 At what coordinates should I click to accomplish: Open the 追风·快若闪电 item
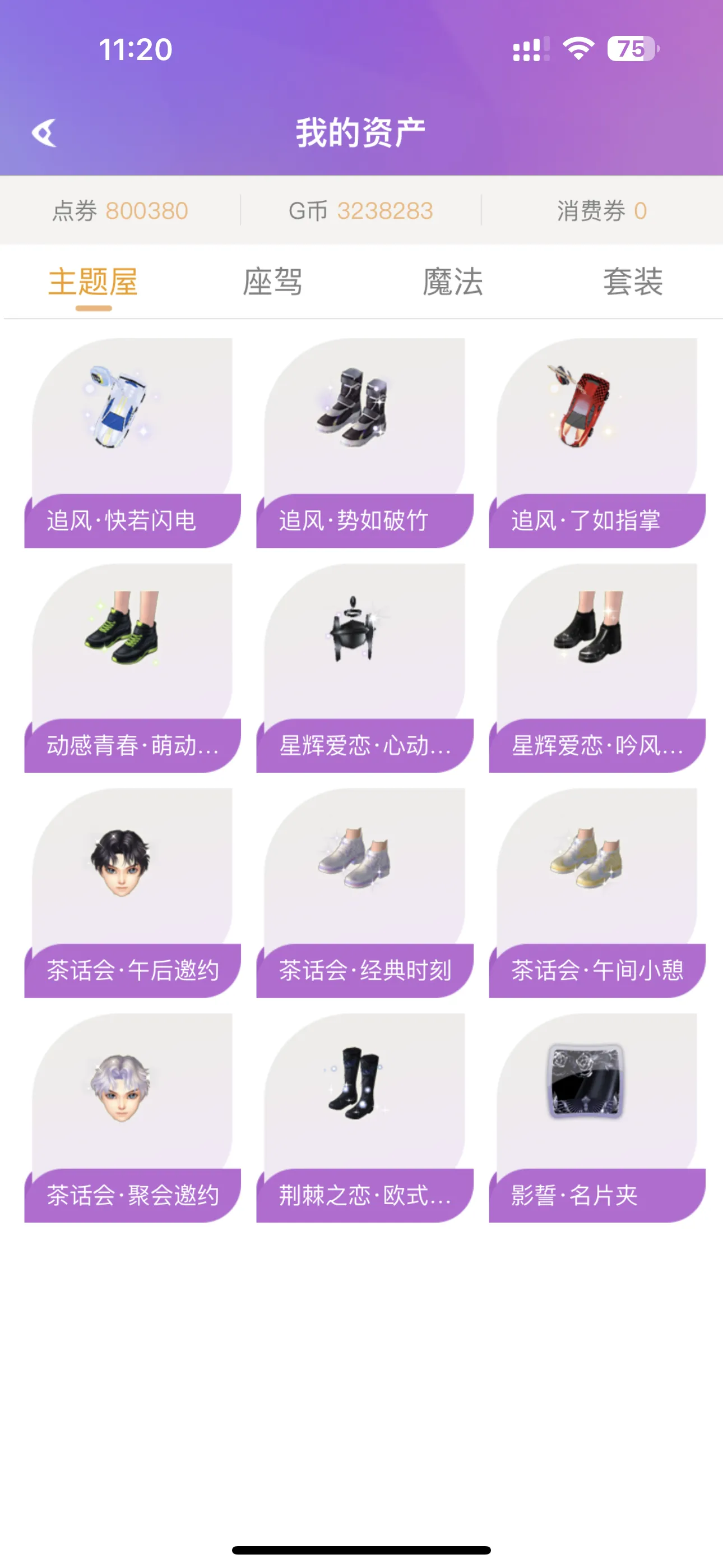132,442
